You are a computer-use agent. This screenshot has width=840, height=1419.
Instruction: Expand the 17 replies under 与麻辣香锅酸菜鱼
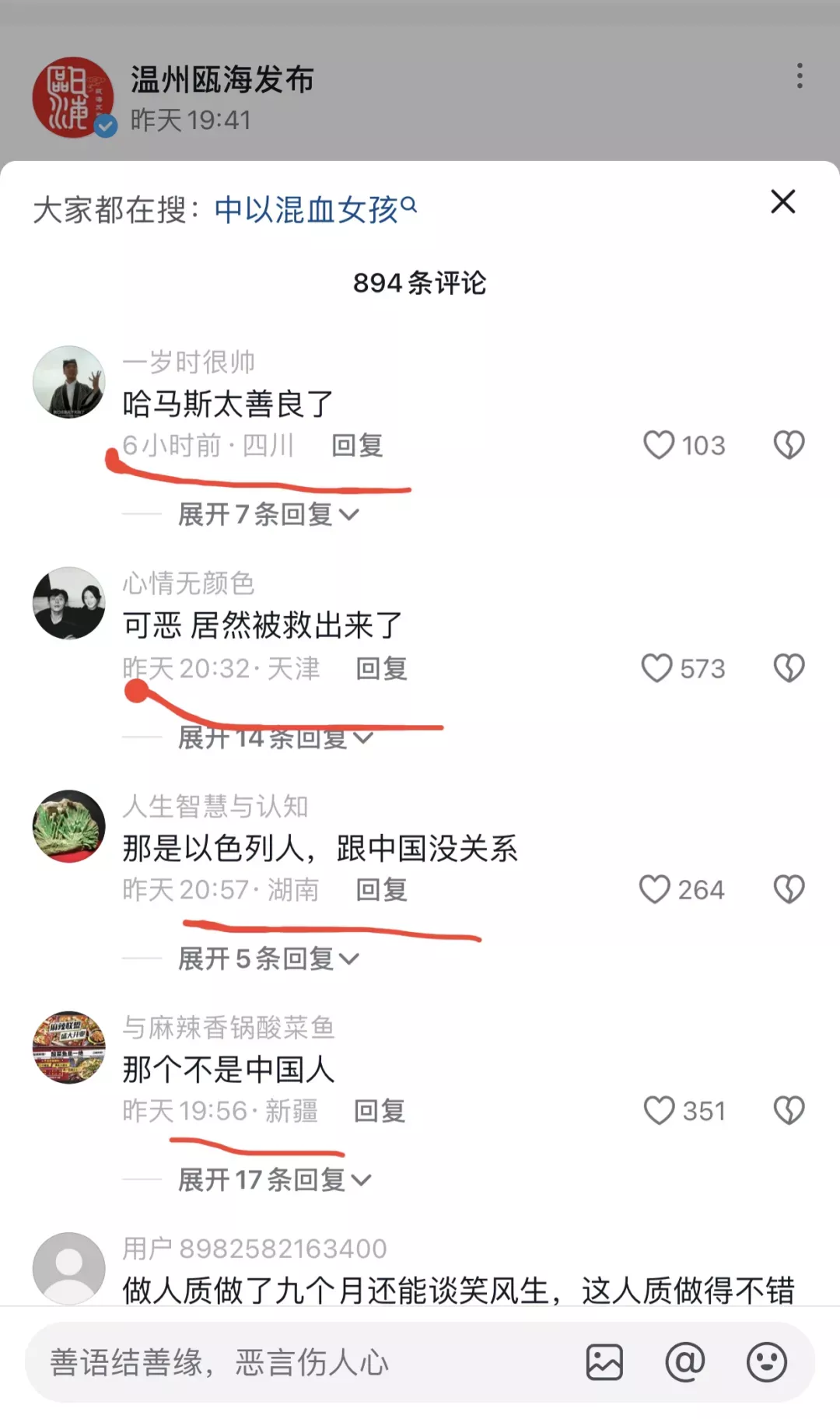[274, 1180]
